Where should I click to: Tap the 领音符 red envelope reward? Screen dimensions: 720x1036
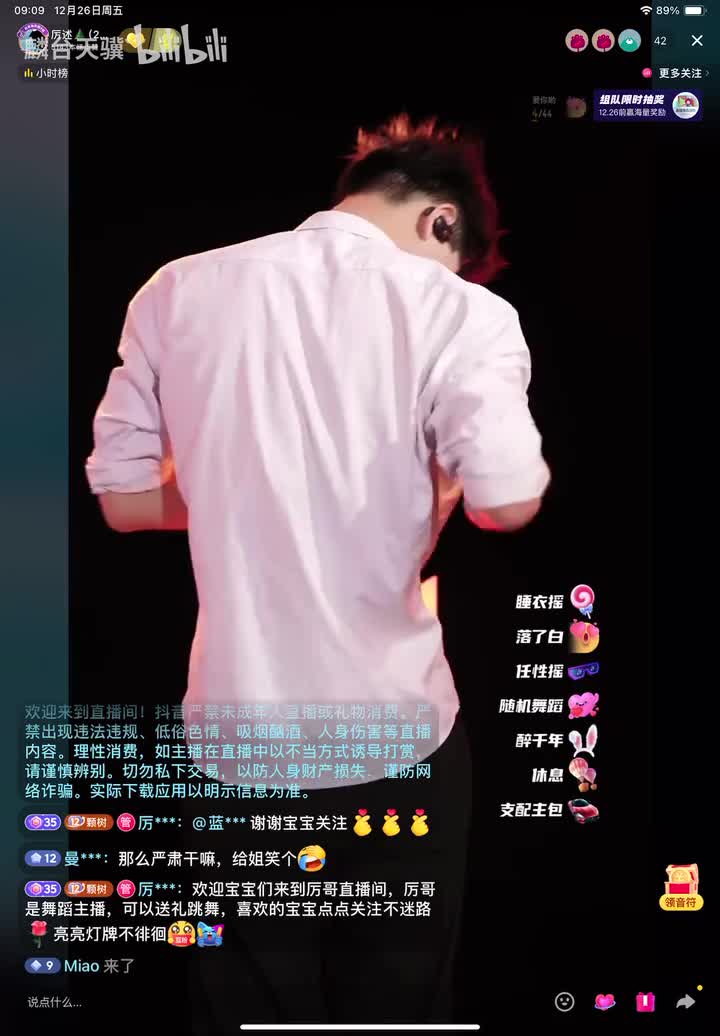[x=681, y=886]
